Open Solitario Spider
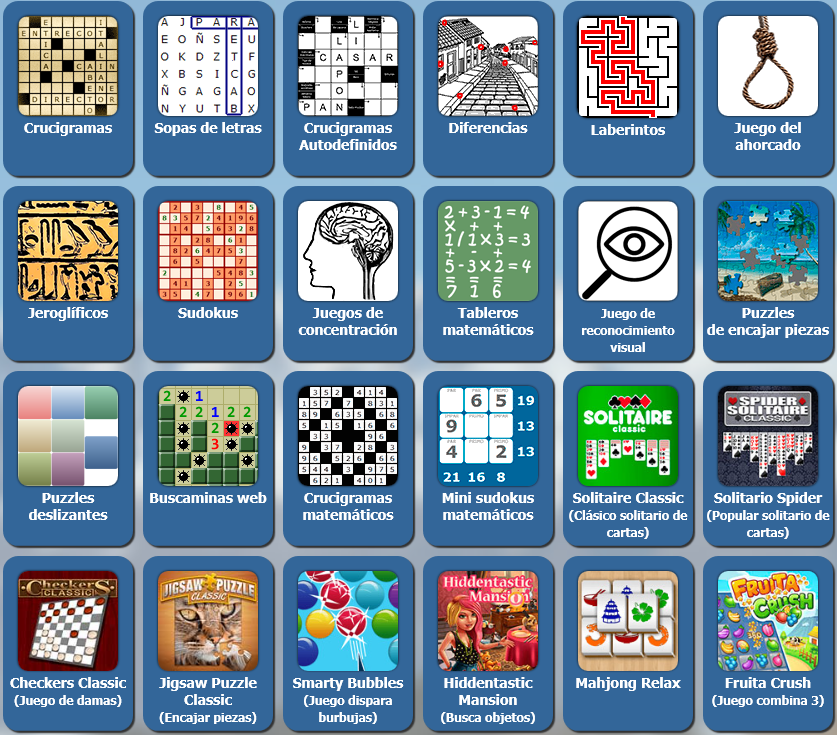This screenshot has width=837, height=735. pyautogui.click(x=768, y=436)
